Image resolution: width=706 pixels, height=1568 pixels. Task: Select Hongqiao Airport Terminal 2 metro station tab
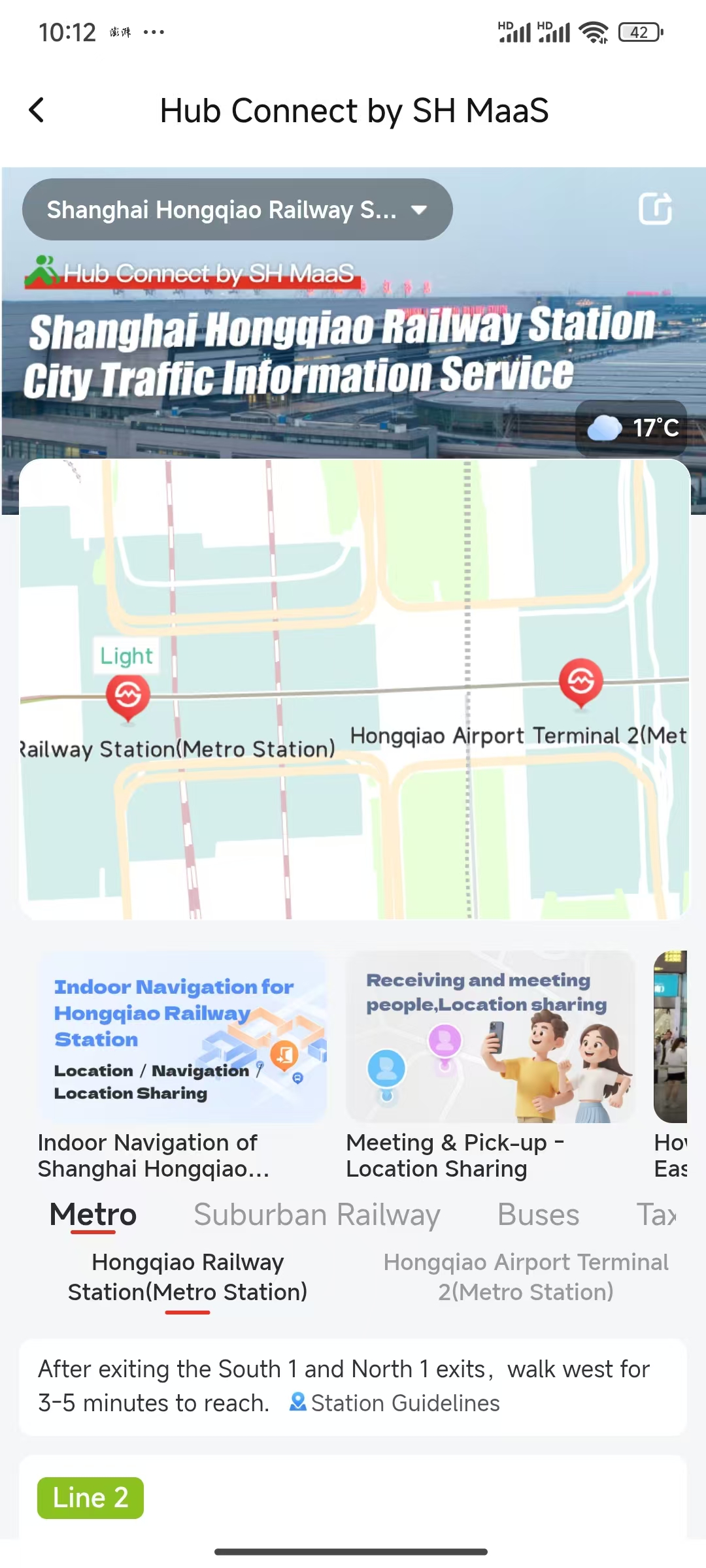(526, 1277)
